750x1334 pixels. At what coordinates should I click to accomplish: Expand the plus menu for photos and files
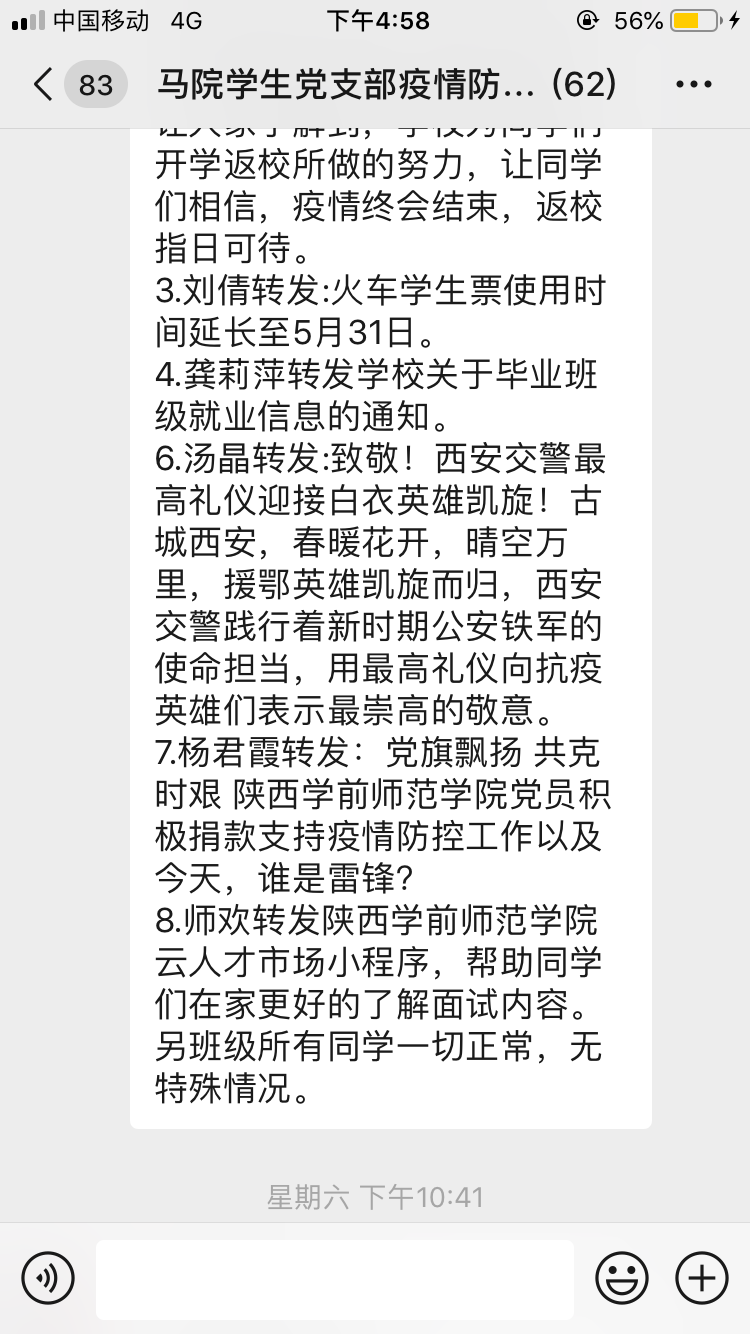tap(701, 1278)
